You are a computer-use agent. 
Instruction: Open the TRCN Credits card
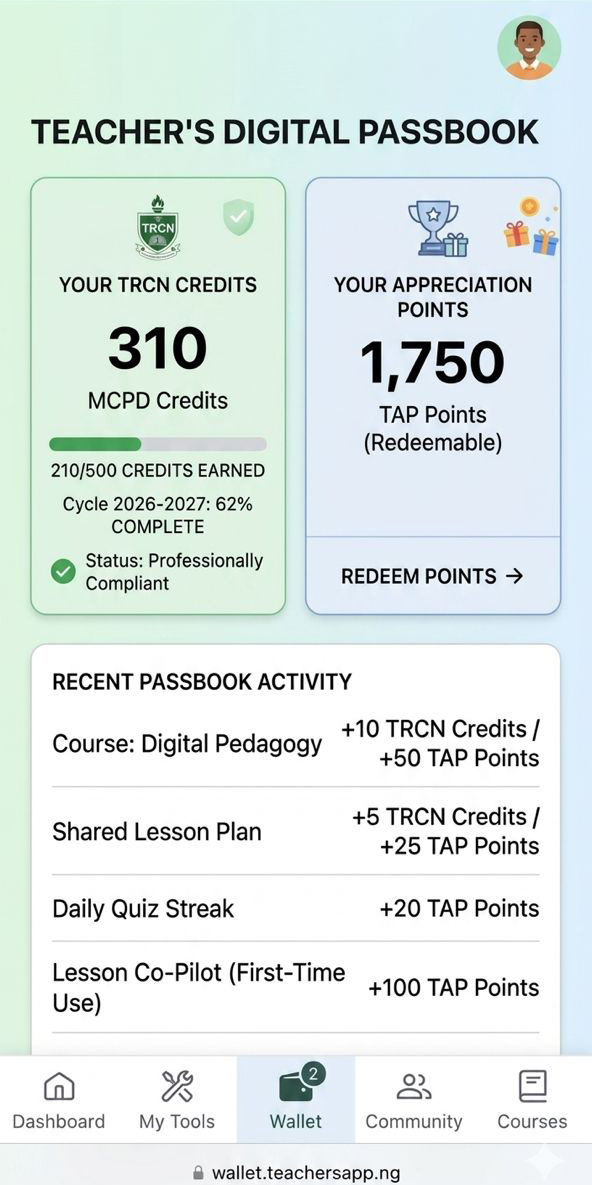pos(158,396)
